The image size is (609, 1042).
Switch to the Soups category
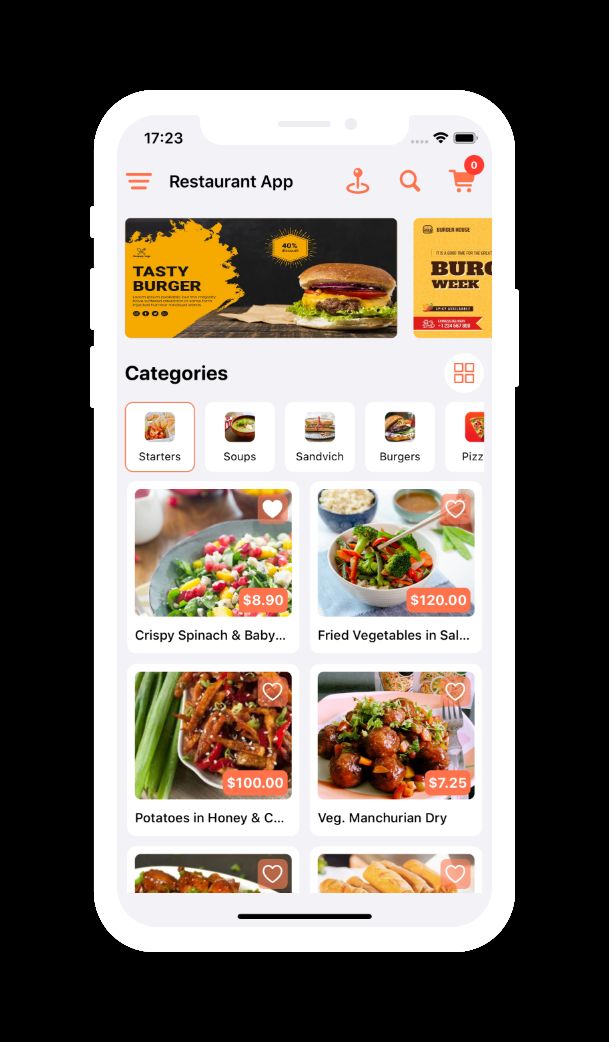(x=240, y=437)
